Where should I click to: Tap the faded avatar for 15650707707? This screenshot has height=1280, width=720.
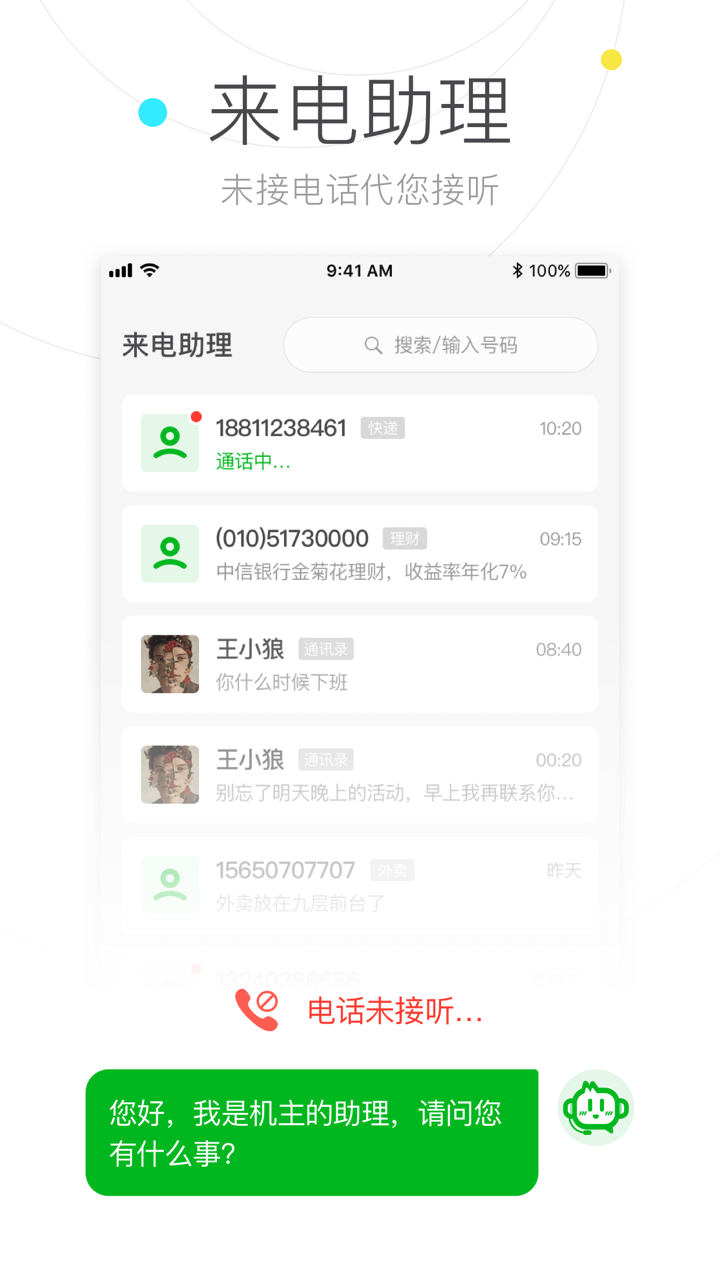point(169,884)
